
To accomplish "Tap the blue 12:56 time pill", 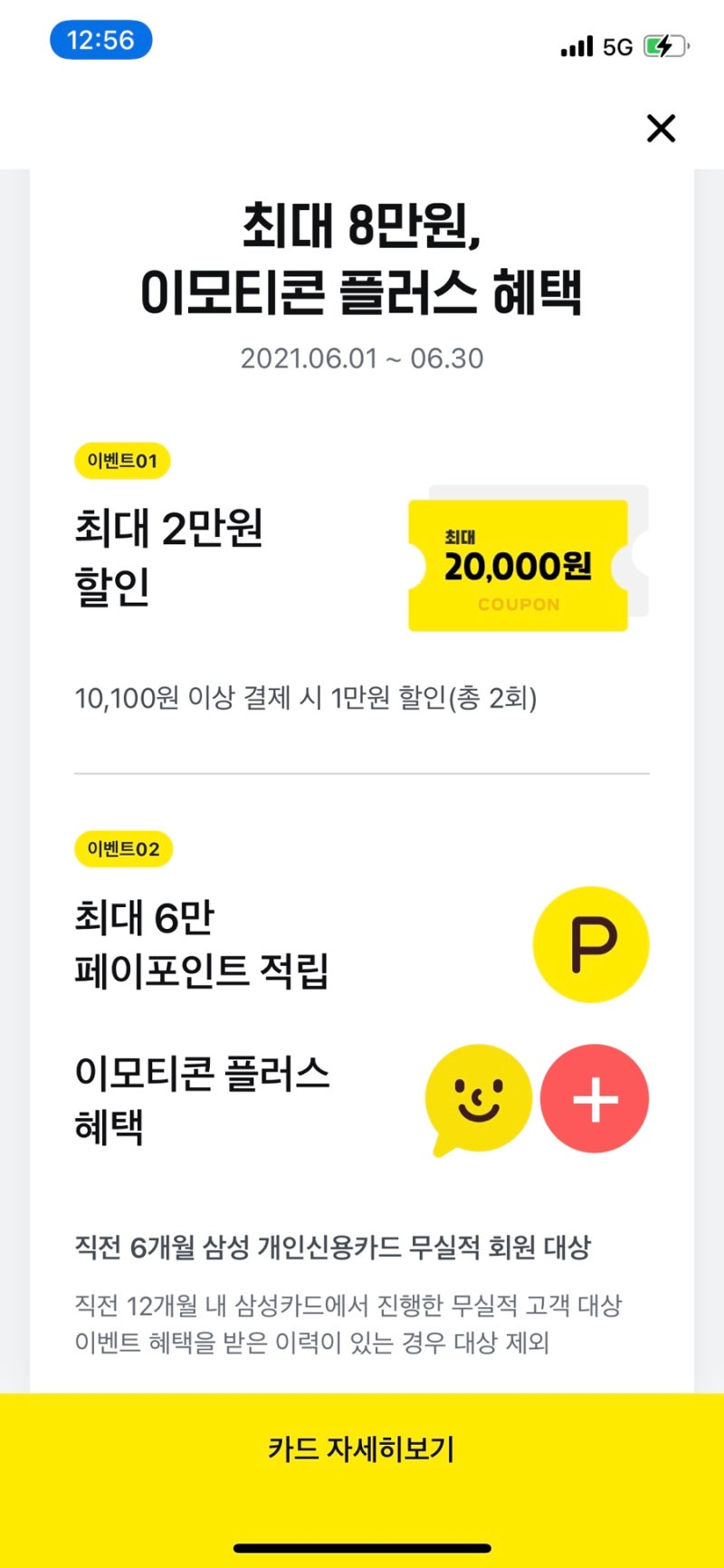I will point(101,39).
